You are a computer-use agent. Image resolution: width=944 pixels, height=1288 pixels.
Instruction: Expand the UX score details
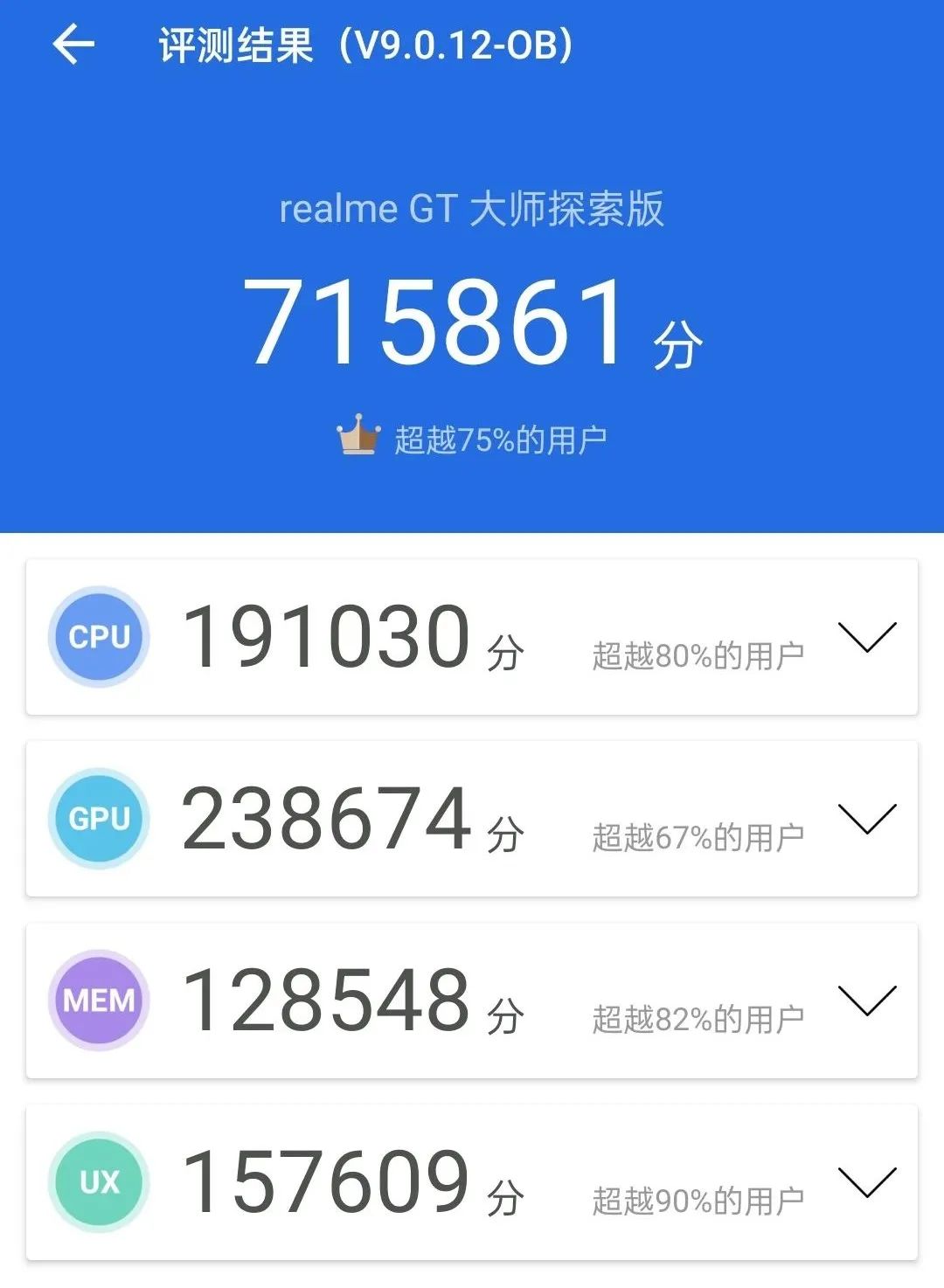(x=867, y=1187)
